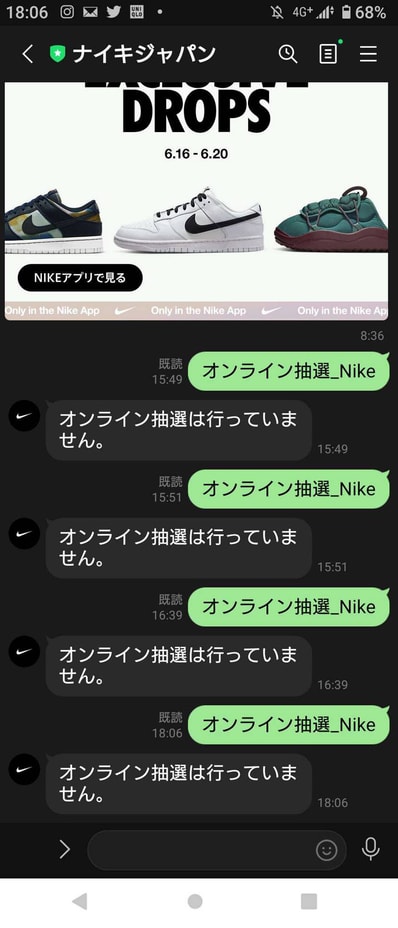The image size is (398, 928).
Task: Go to the home screen
Action: [195, 901]
